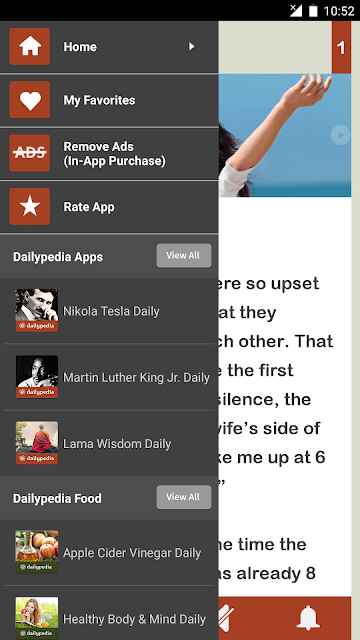
Task: Open Apple Cider Vinegar Daily
Action: point(109,553)
